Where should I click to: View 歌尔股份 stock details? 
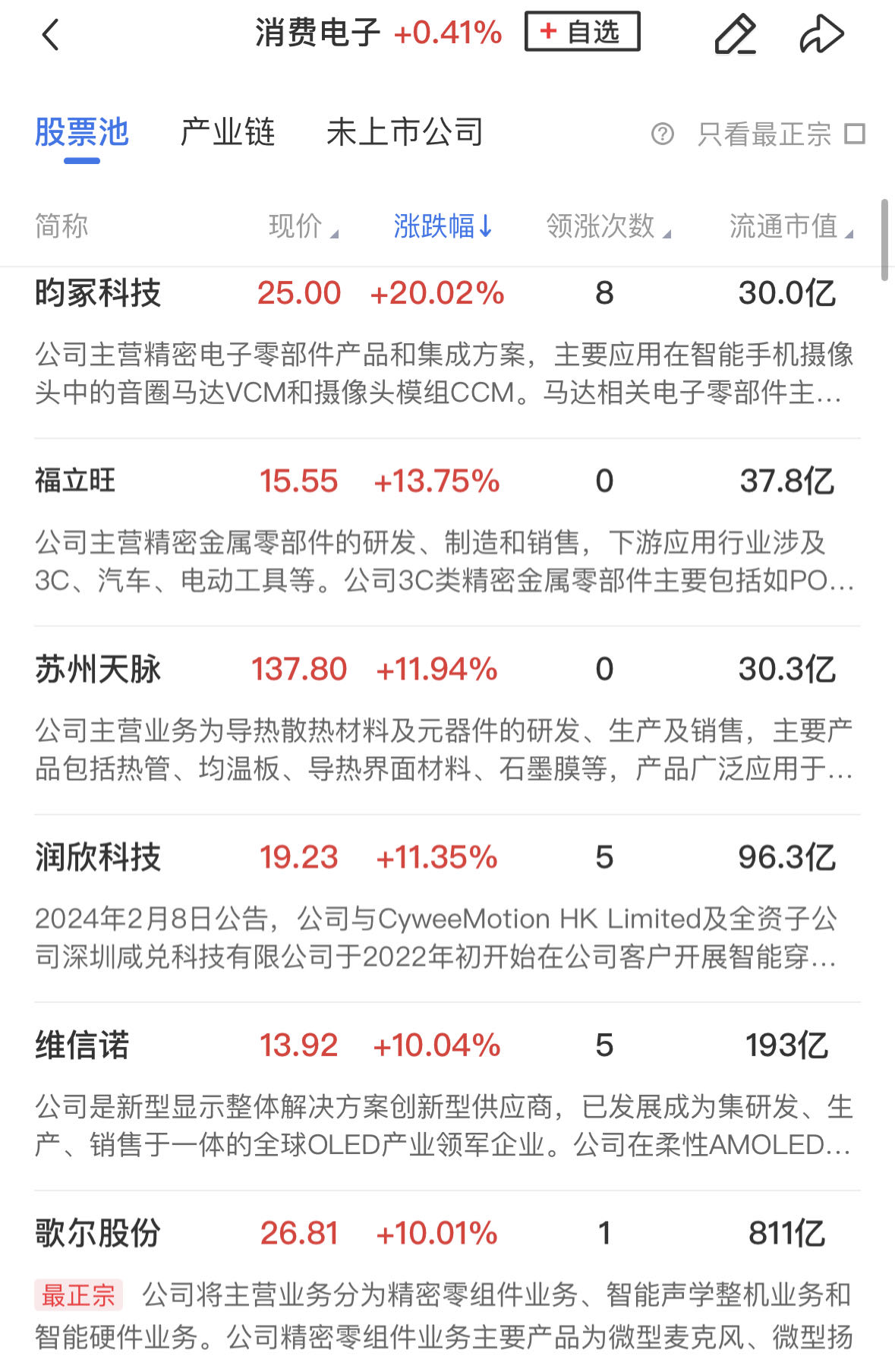98,1233
